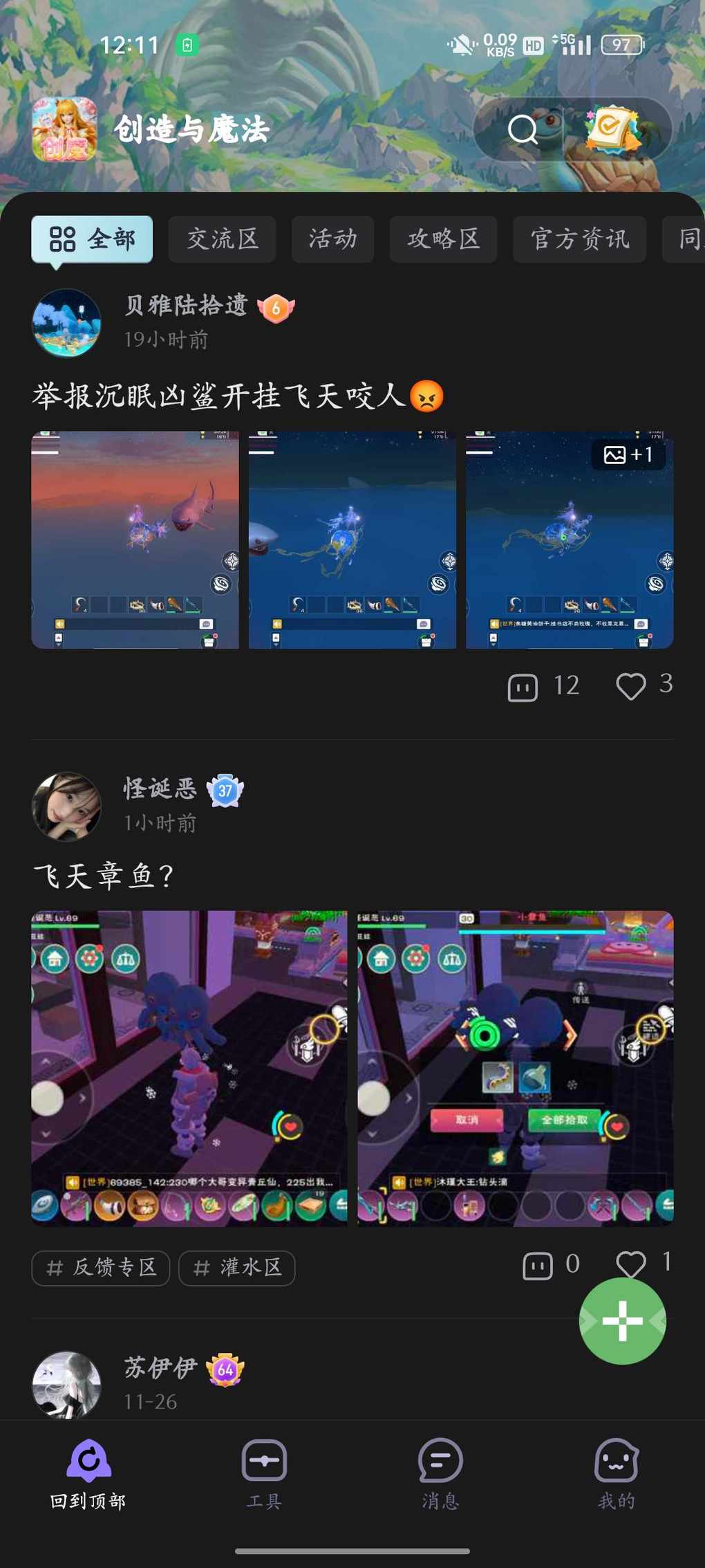
Task: Open 贝雅陆拾遗's profile avatar
Action: tap(67, 323)
